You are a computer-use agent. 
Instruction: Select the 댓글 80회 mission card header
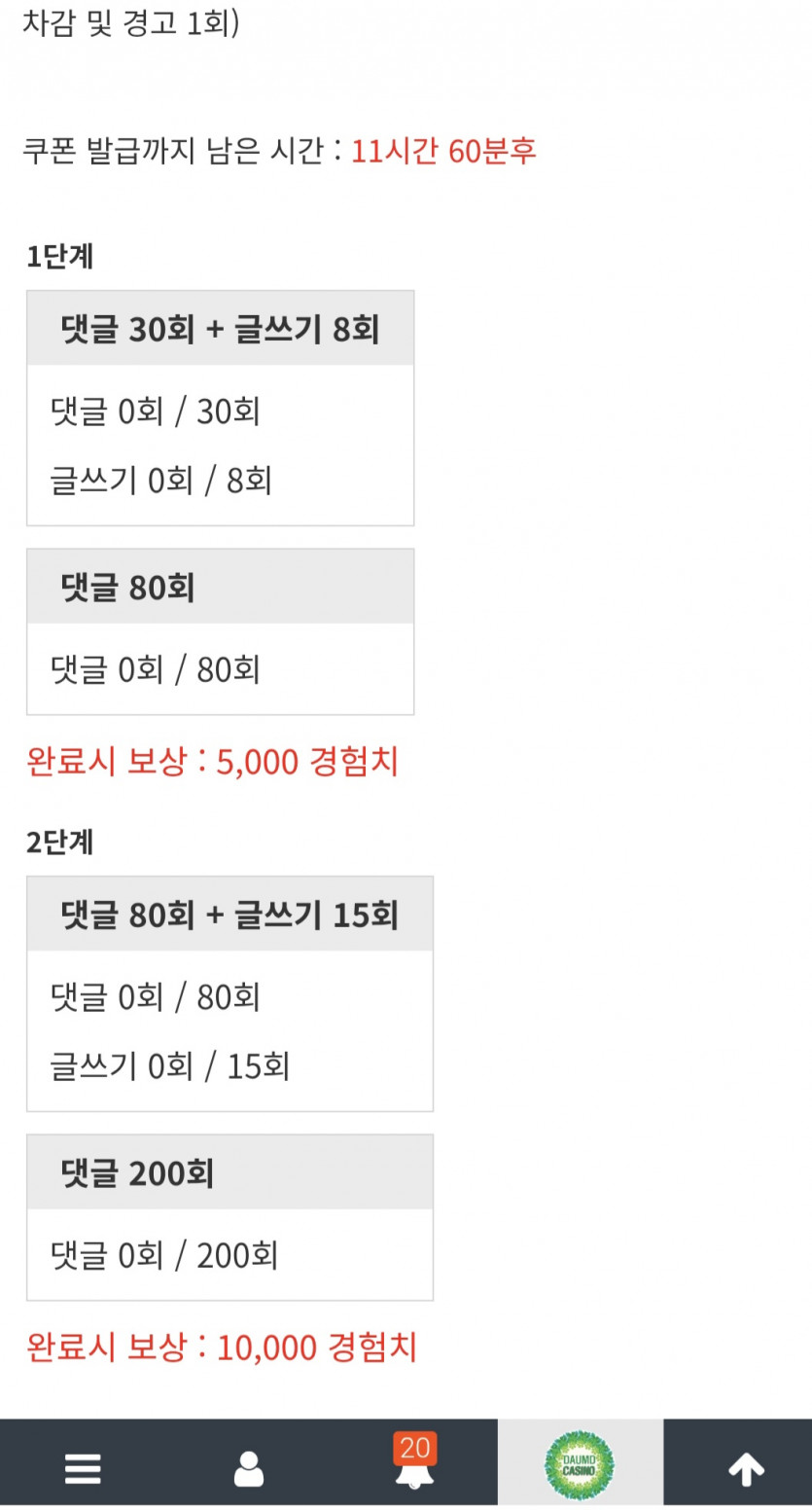[220, 584]
